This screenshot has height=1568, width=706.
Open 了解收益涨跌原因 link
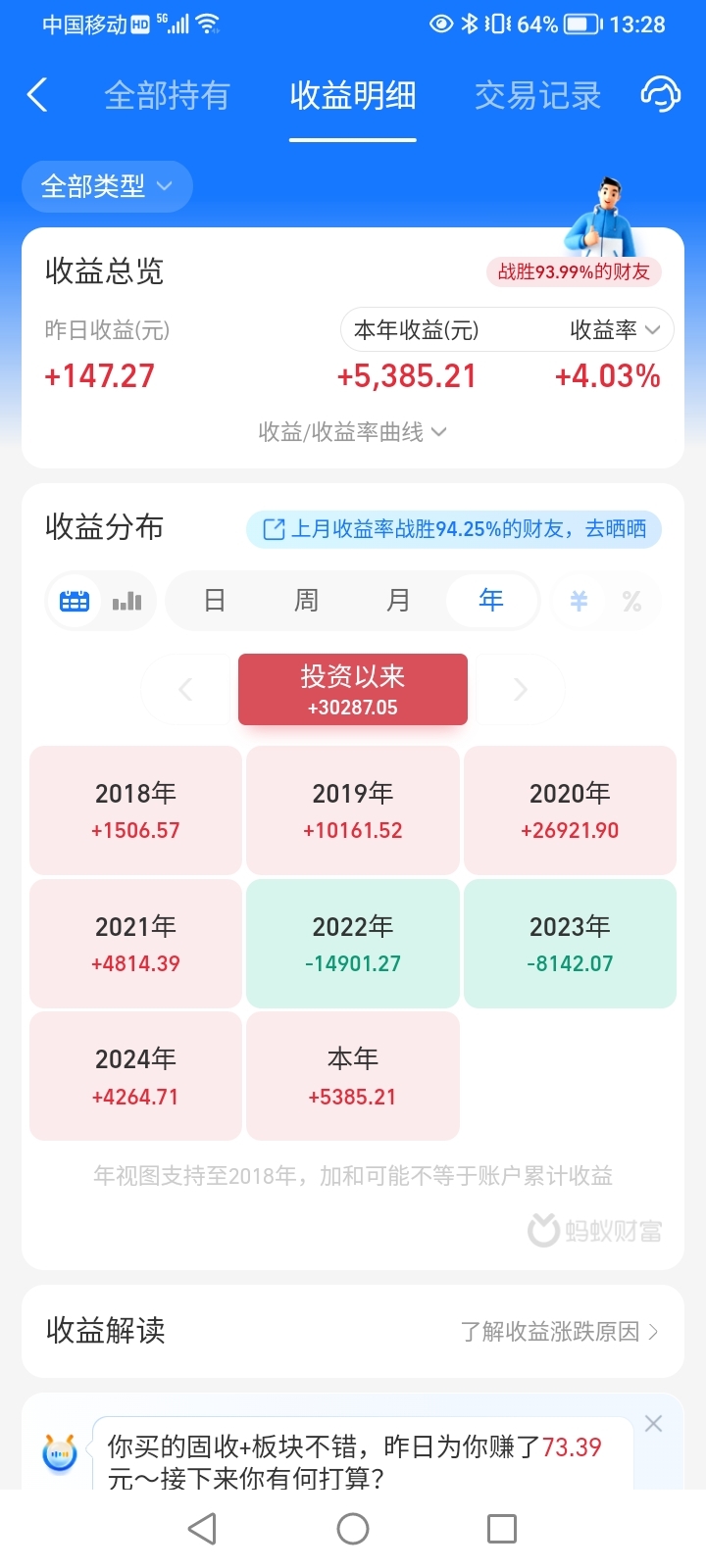(x=560, y=1331)
